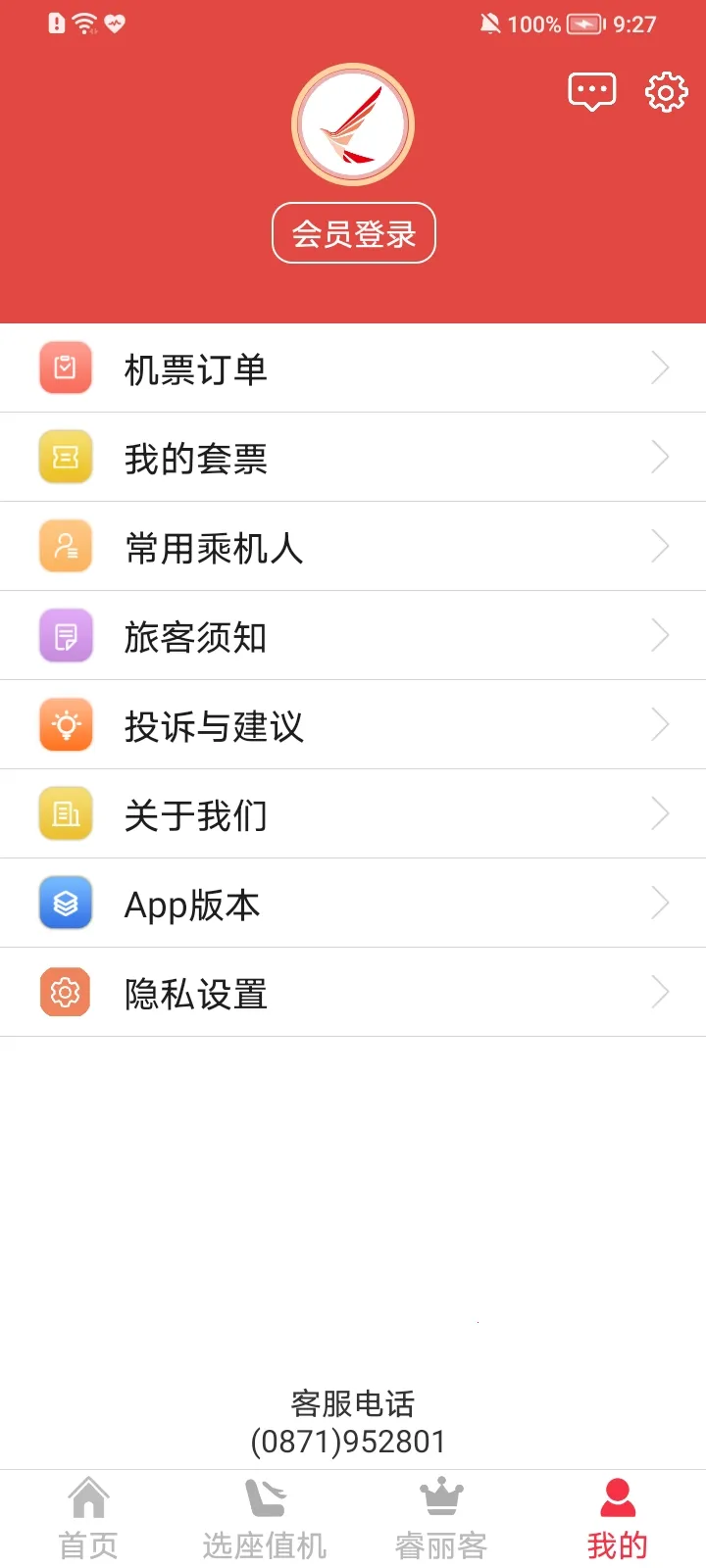Expand the 机票订单 row chevron

pyautogui.click(x=660, y=367)
